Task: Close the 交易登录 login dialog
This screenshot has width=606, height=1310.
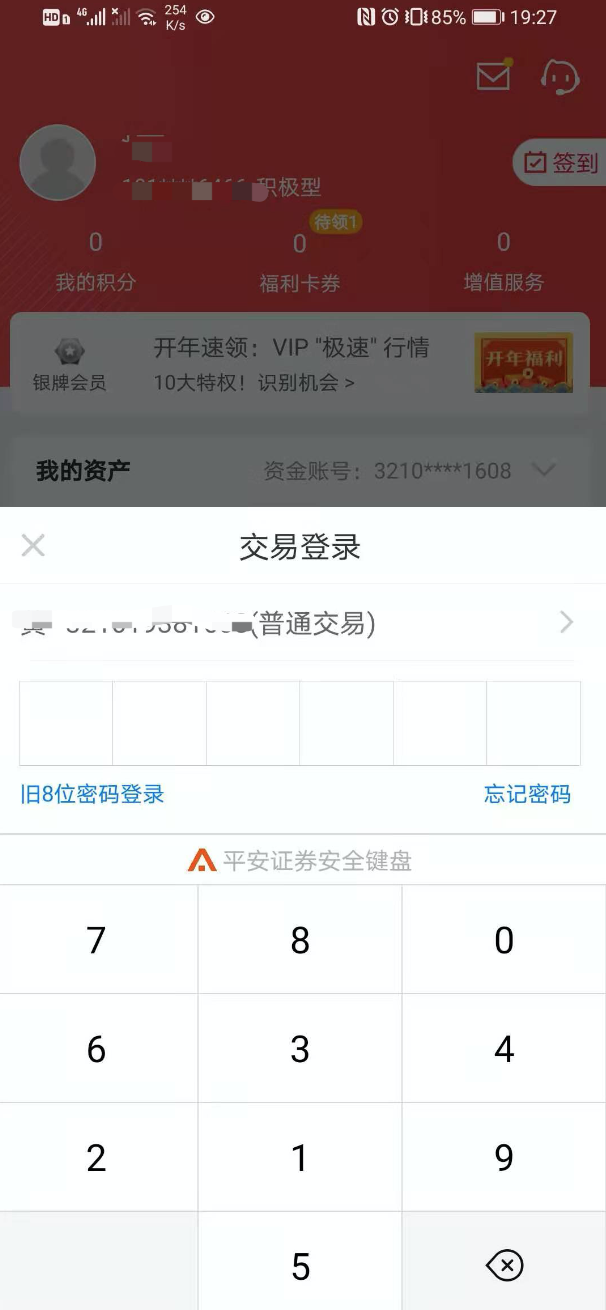Action: click(33, 545)
